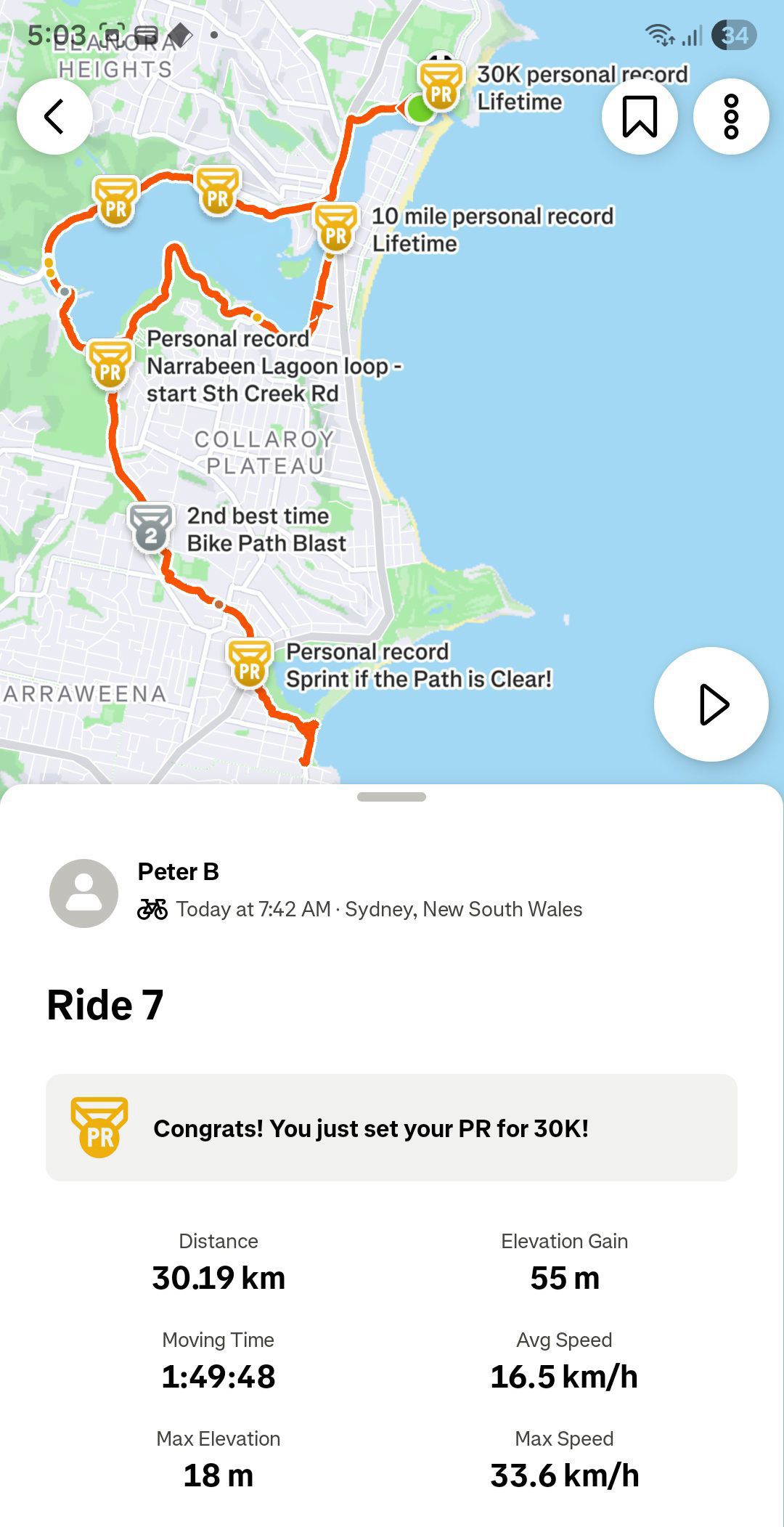Open the 30K PR congrats banner
The image size is (784, 1527).
pyautogui.click(x=391, y=1128)
